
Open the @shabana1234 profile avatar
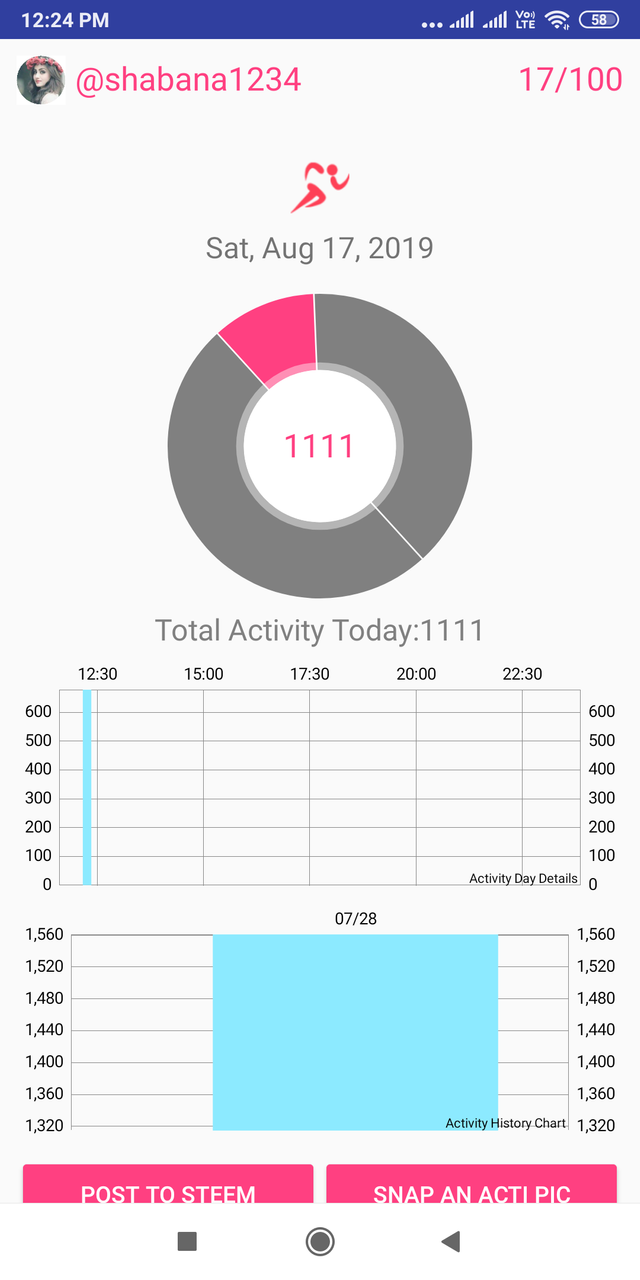point(41,80)
